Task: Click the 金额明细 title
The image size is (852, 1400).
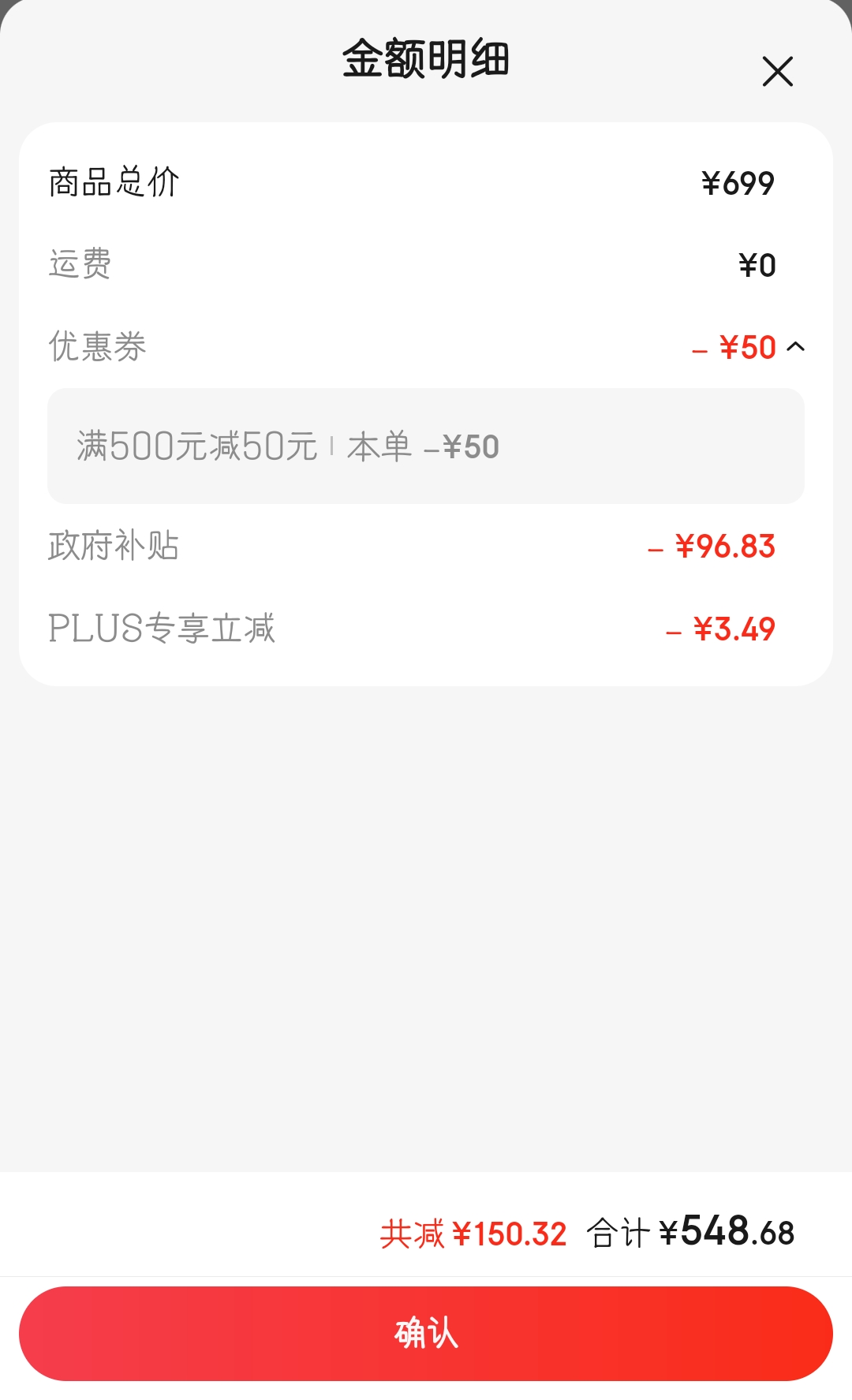Action: (426, 59)
